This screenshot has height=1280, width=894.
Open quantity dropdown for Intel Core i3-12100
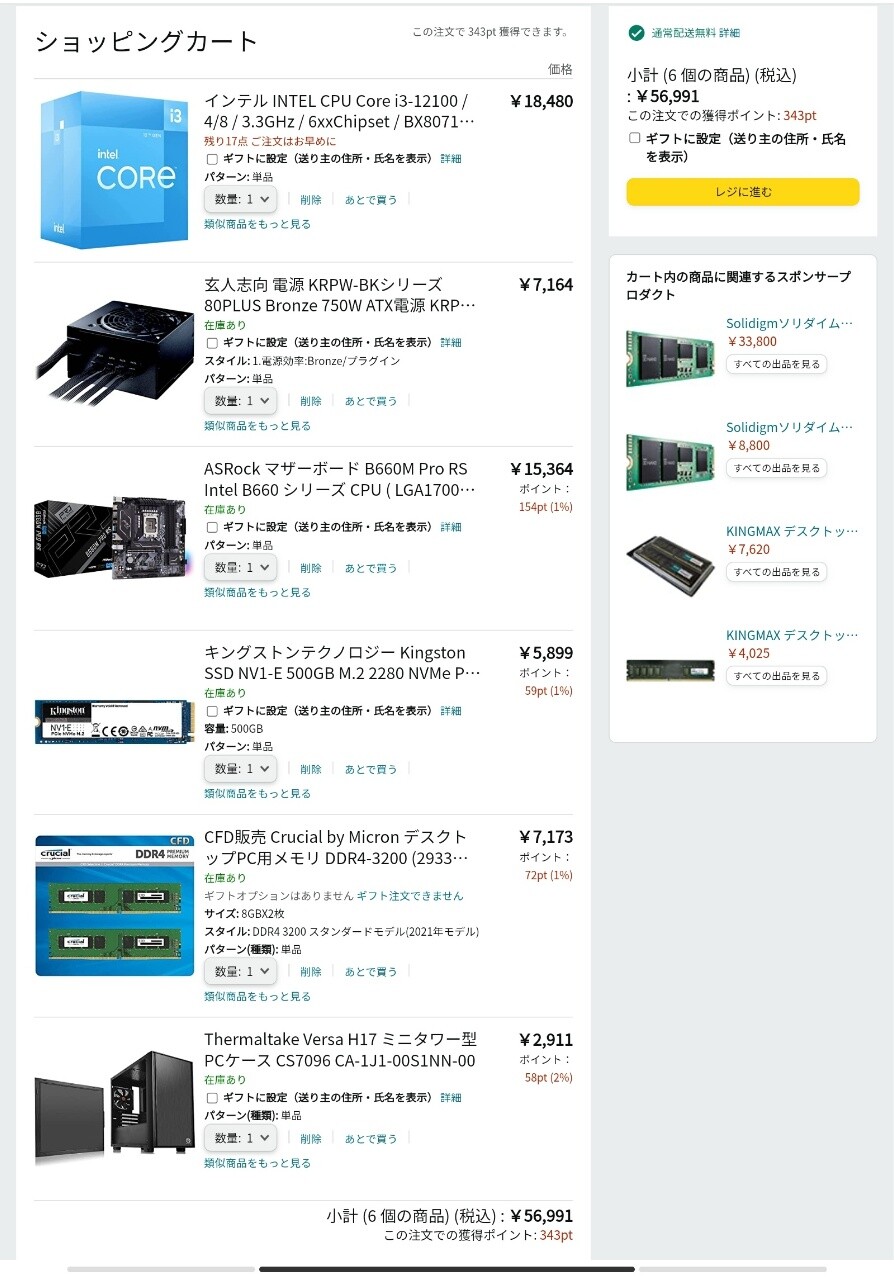point(241,199)
